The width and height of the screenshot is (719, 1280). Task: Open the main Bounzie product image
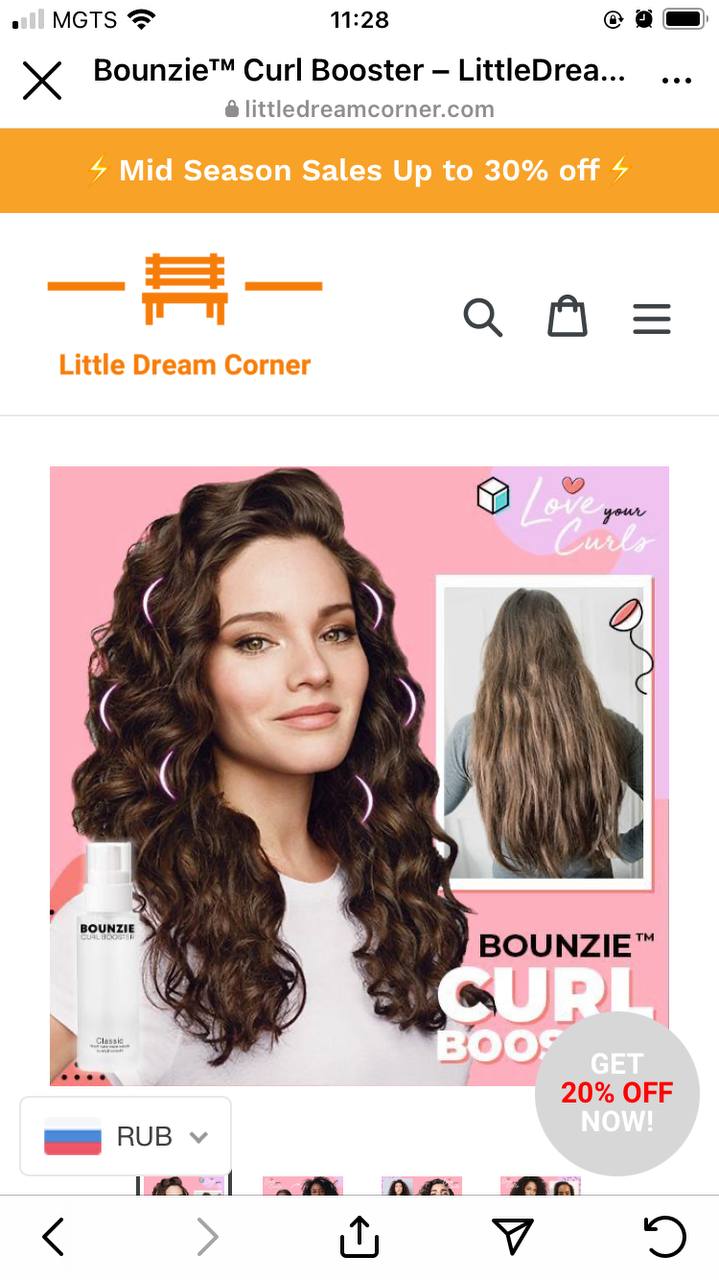(x=359, y=776)
